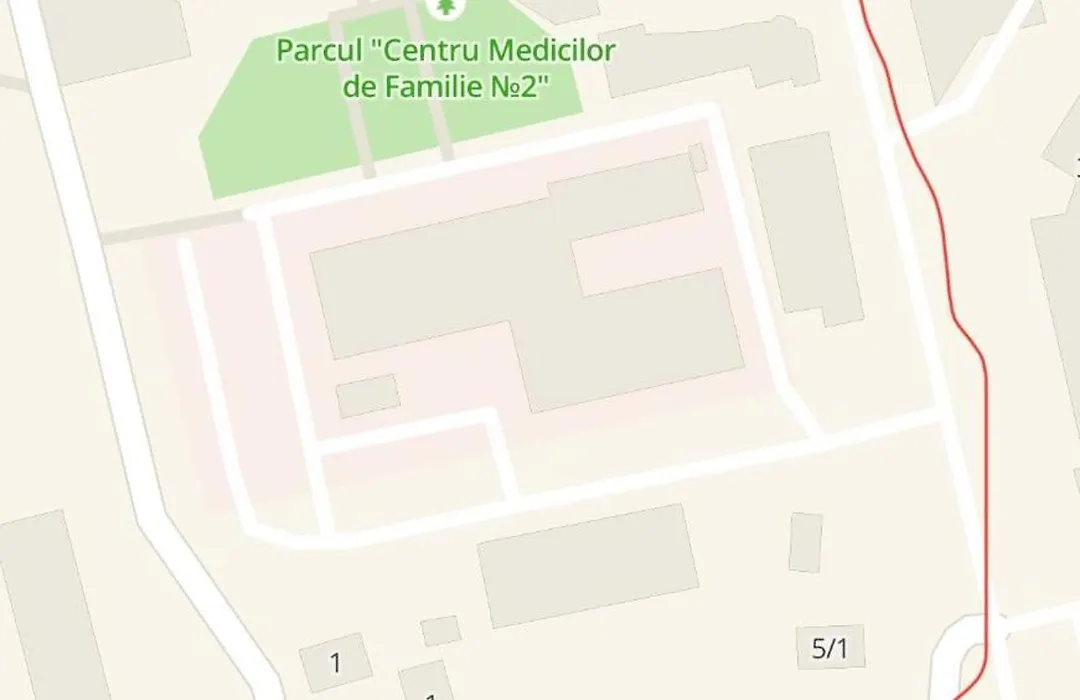Select the building numbered 5/1

coord(830,648)
